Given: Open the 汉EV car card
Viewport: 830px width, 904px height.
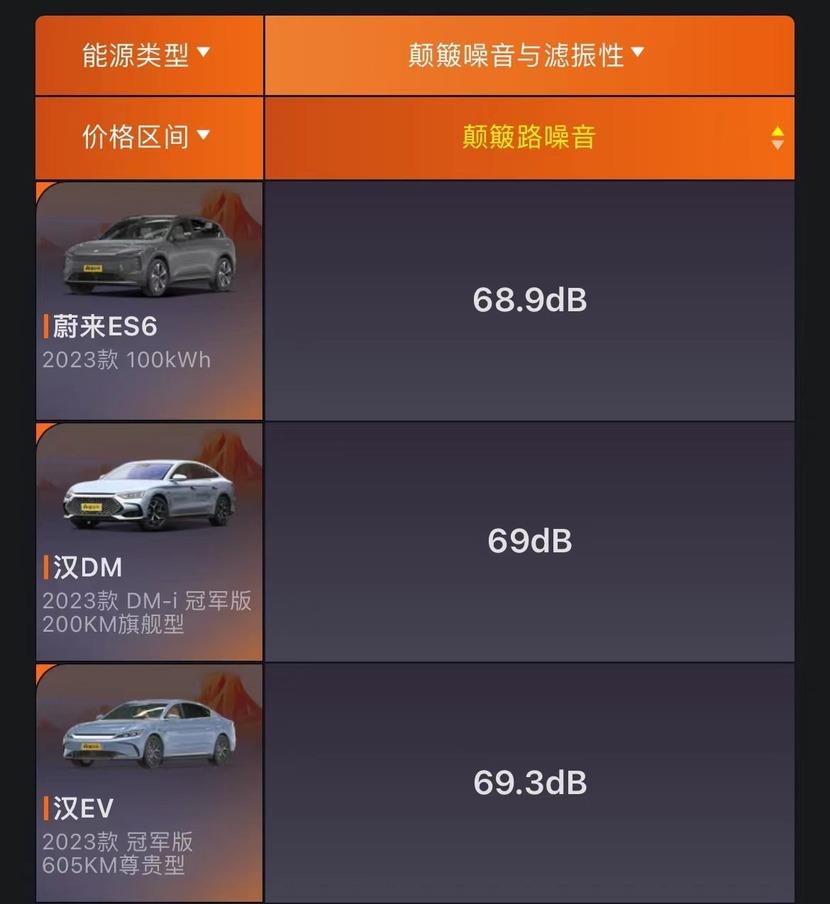Looking at the screenshot, I should pos(149,782).
